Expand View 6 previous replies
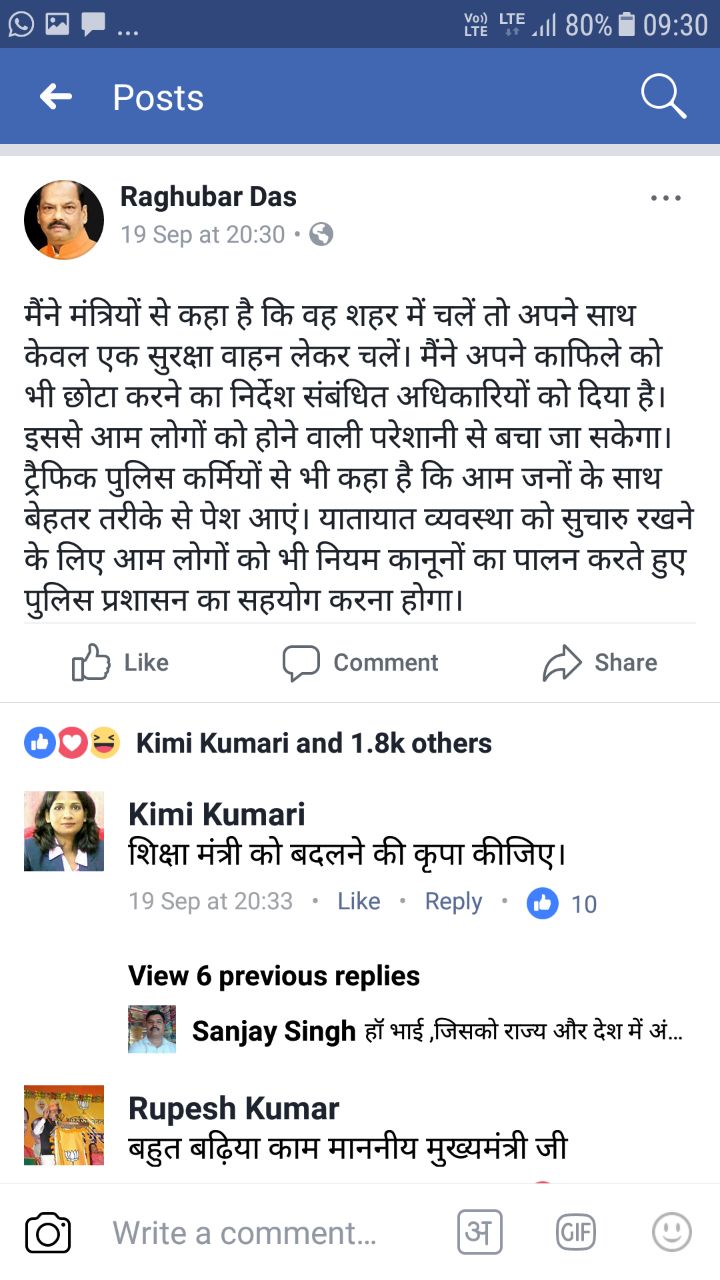The width and height of the screenshot is (720, 1280). click(x=273, y=975)
